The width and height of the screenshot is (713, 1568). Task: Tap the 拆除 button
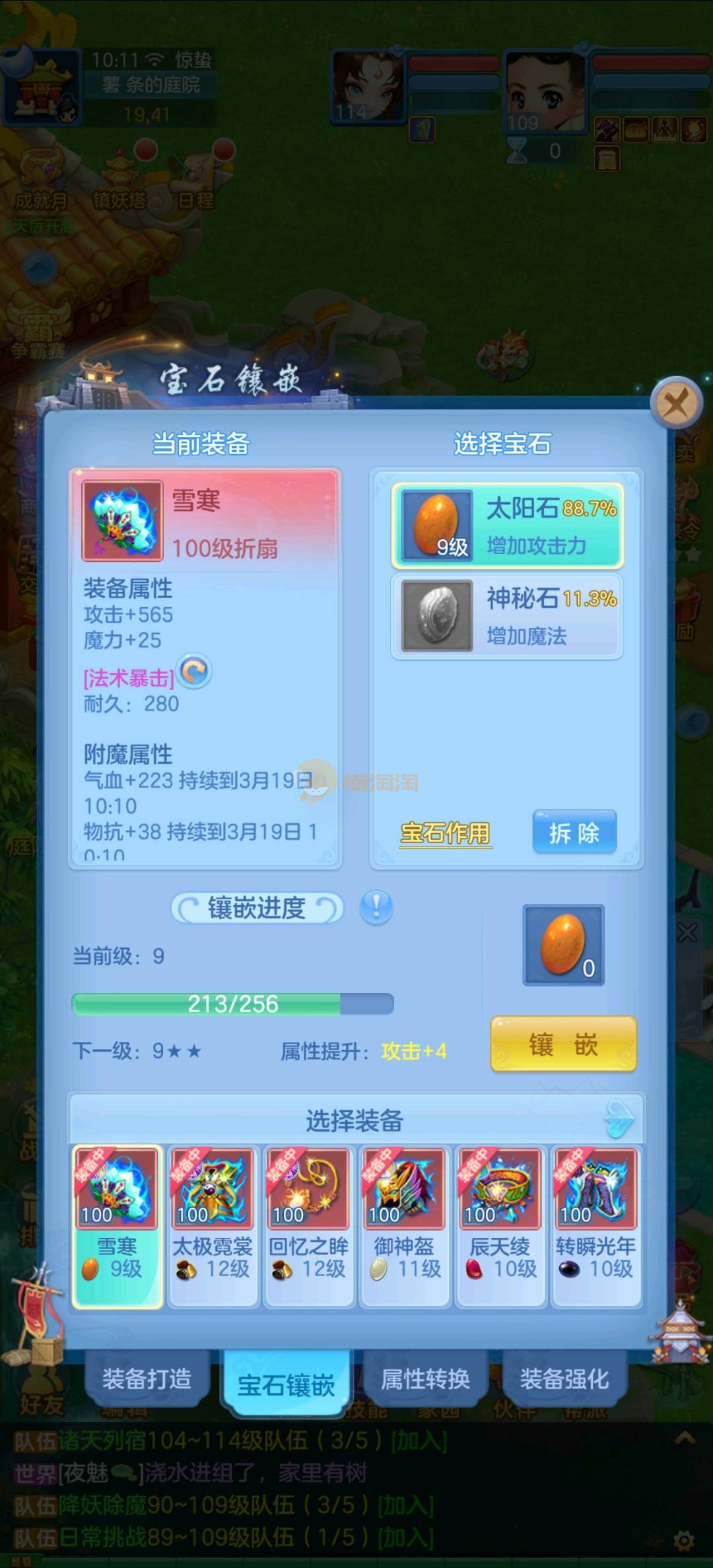coord(574,833)
